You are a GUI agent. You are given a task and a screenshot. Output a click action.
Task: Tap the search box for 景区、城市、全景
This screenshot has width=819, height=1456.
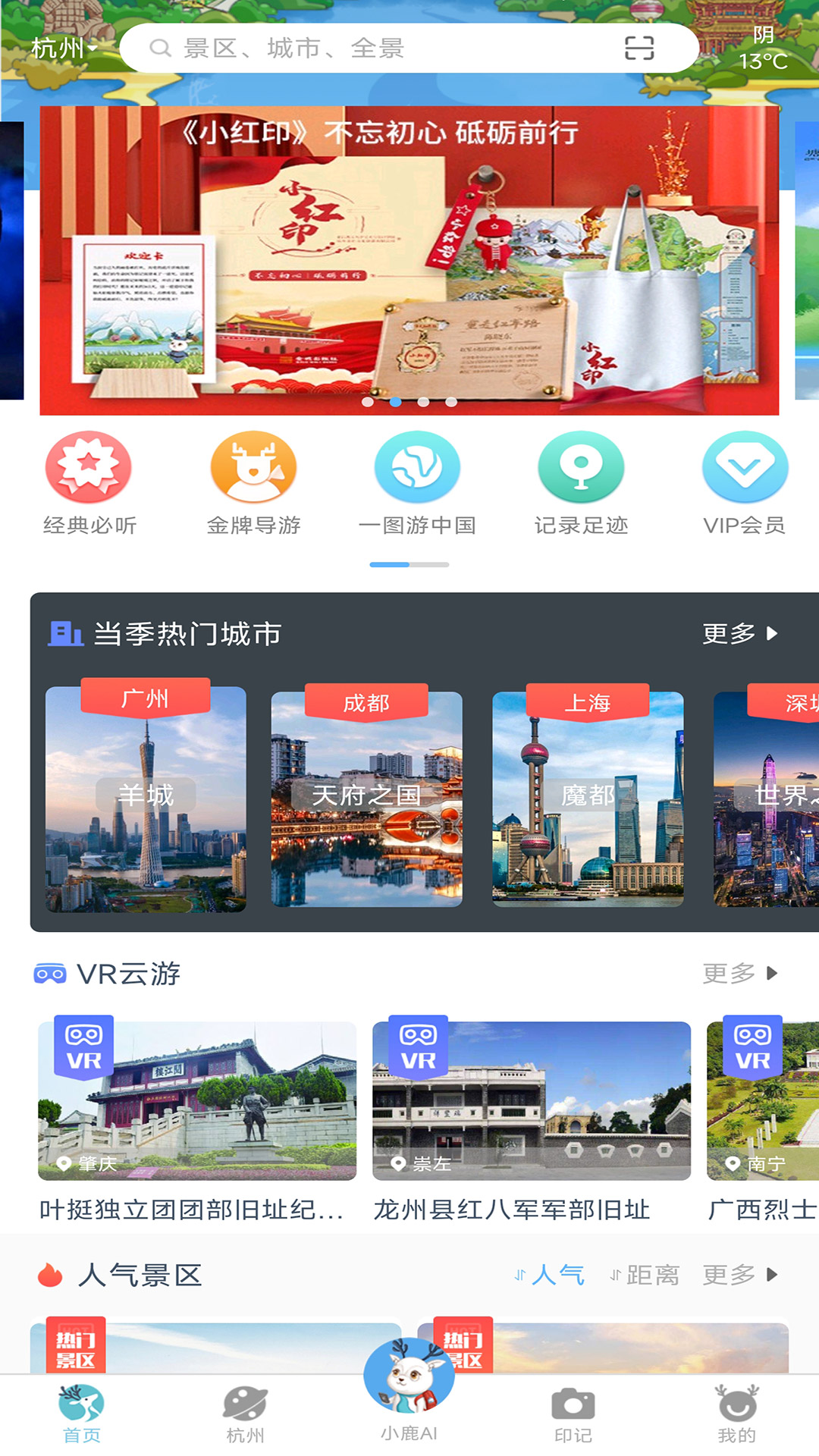pos(379,49)
